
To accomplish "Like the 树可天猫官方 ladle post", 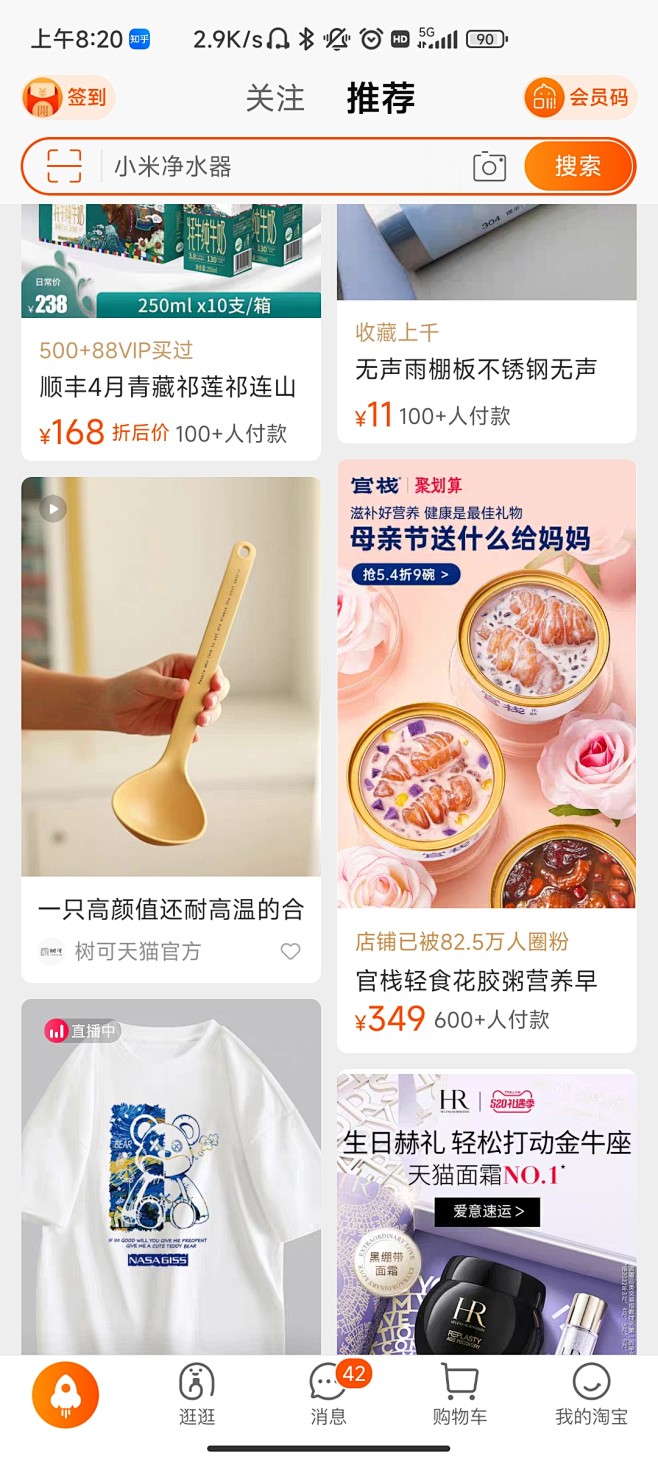I will point(290,952).
